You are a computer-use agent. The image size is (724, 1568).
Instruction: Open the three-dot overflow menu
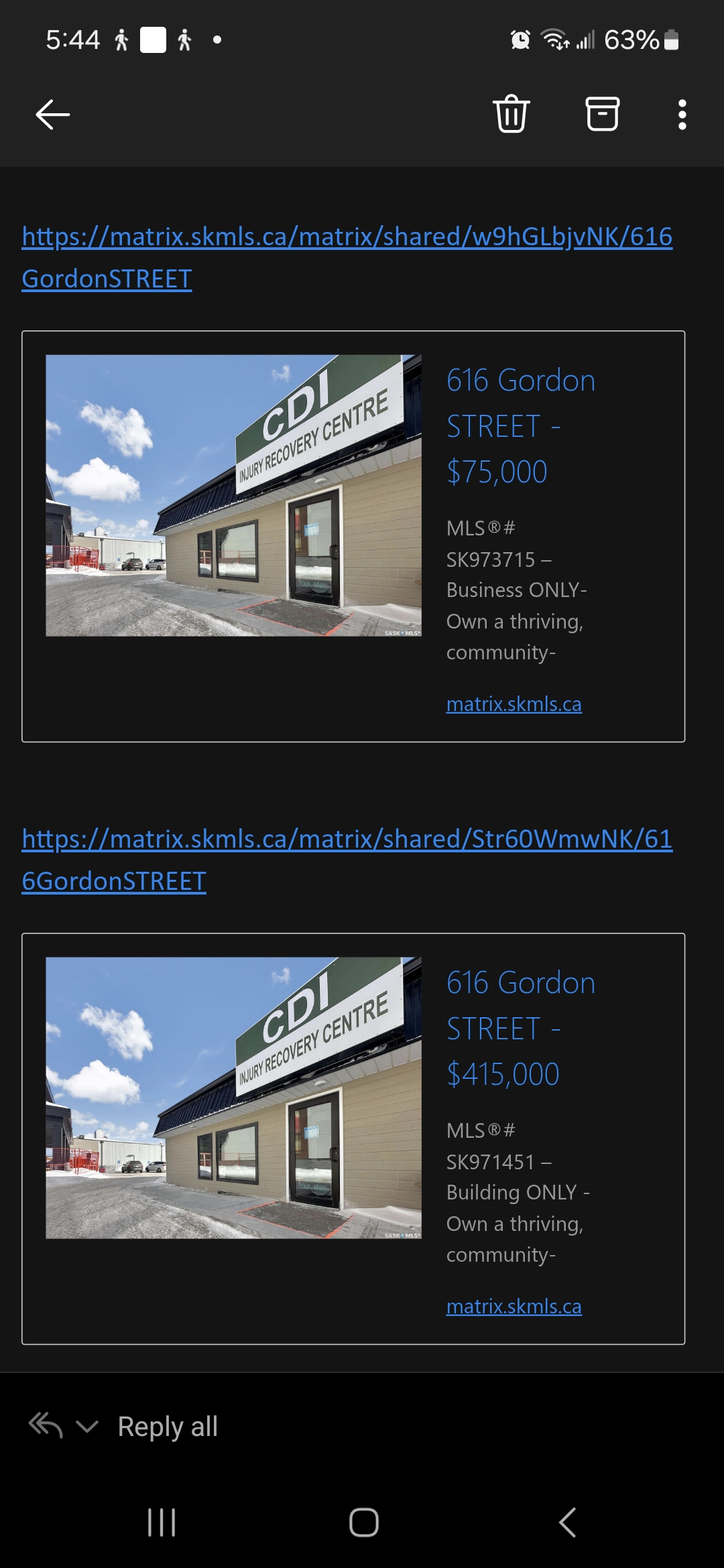coord(682,115)
